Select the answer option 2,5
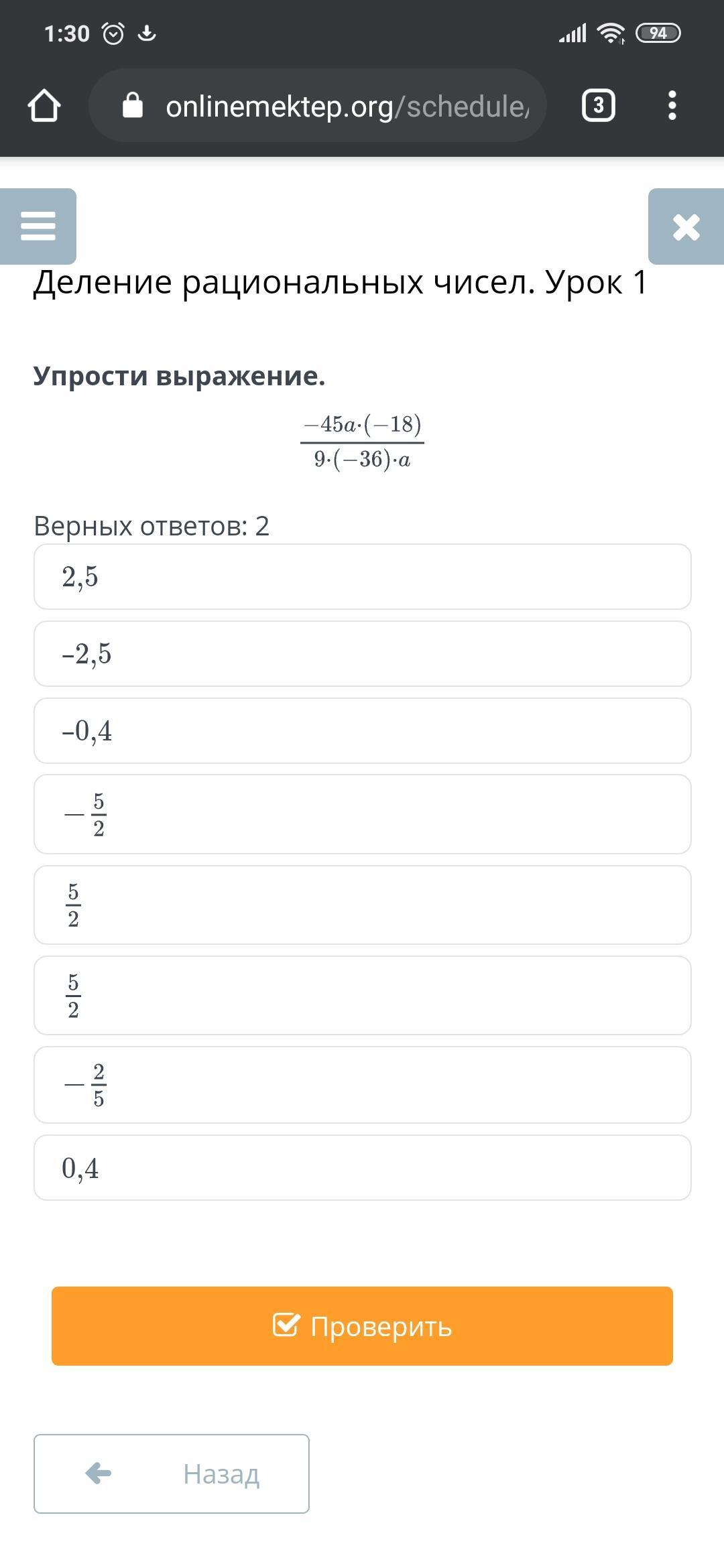The image size is (724, 1568). (x=362, y=577)
